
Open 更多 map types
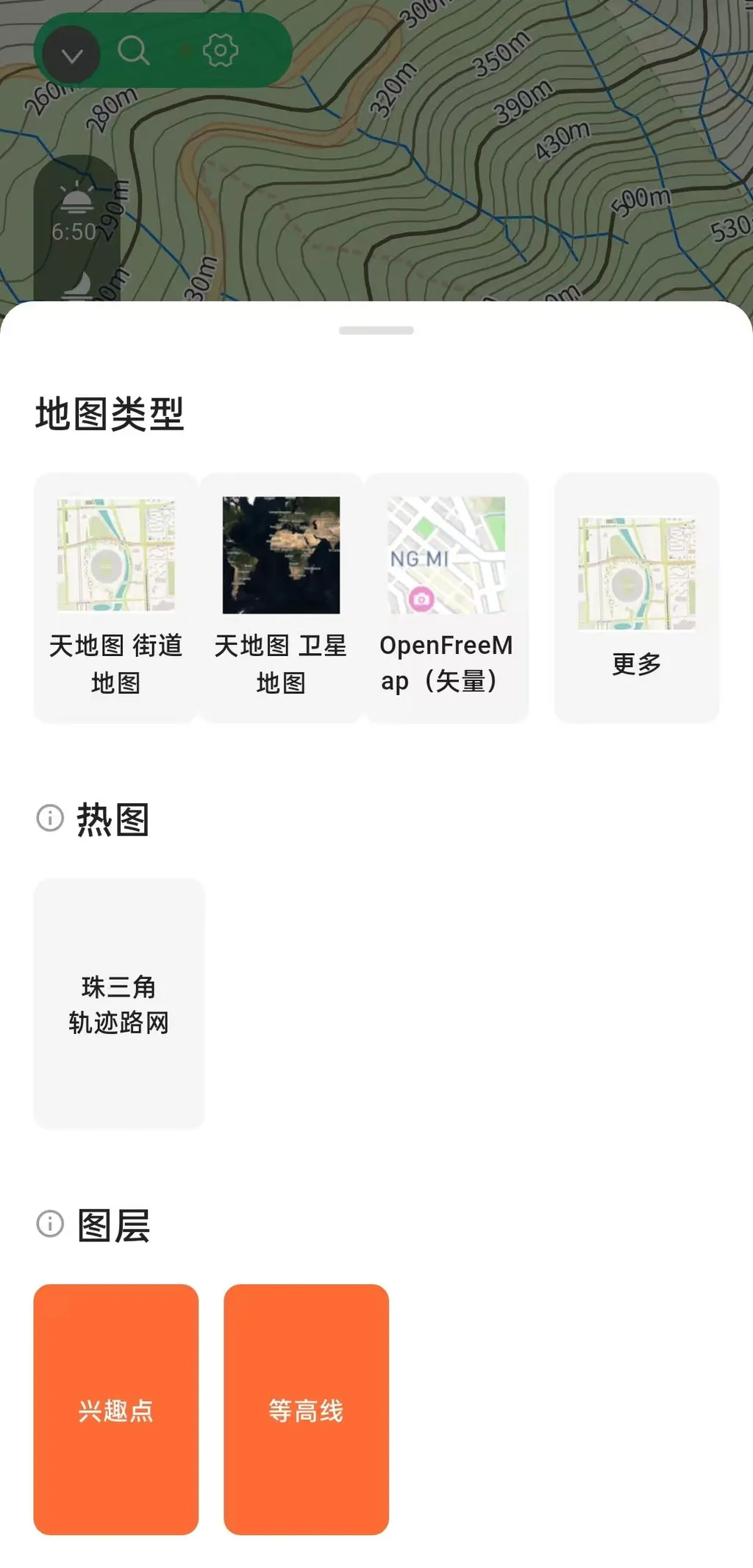pyautogui.click(x=636, y=597)
